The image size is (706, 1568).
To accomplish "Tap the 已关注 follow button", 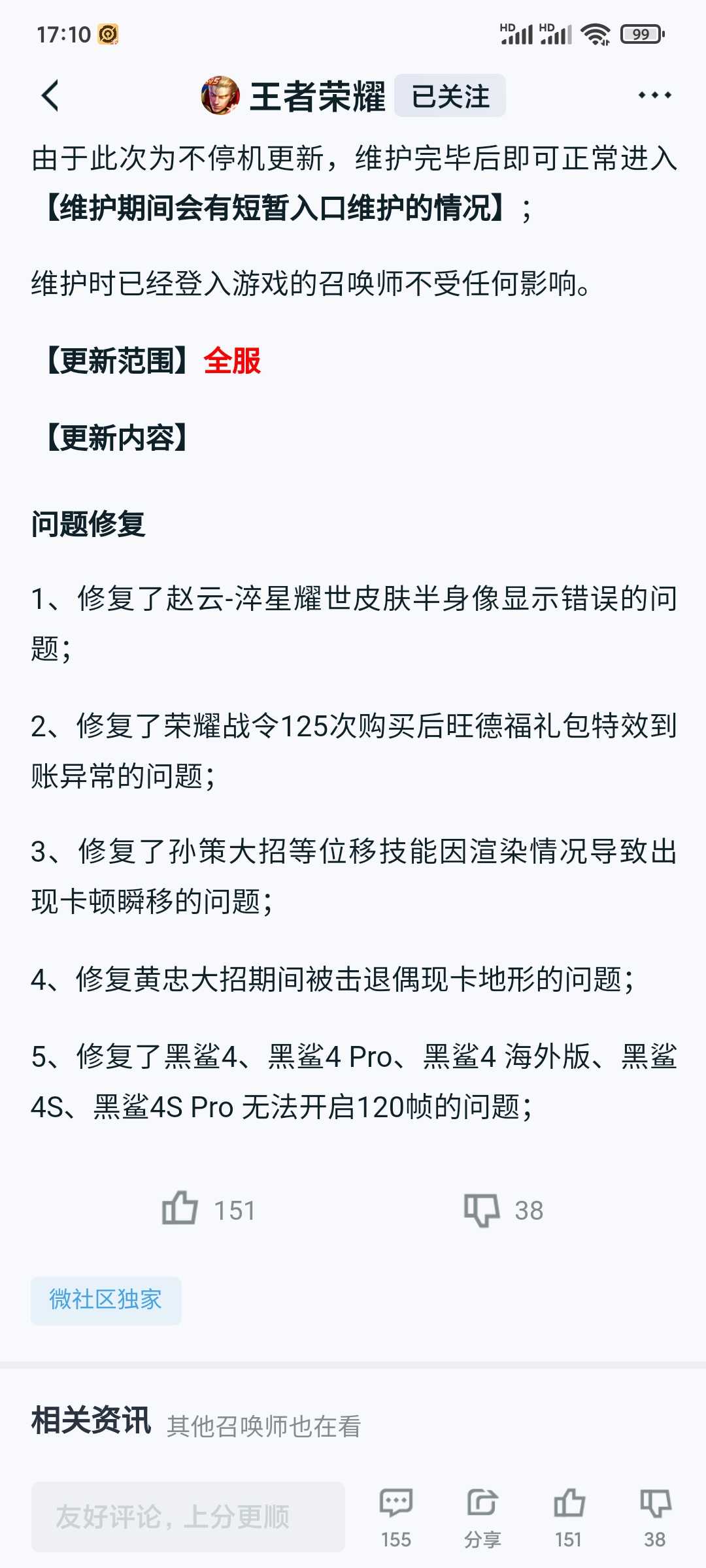I will point(450,96).
